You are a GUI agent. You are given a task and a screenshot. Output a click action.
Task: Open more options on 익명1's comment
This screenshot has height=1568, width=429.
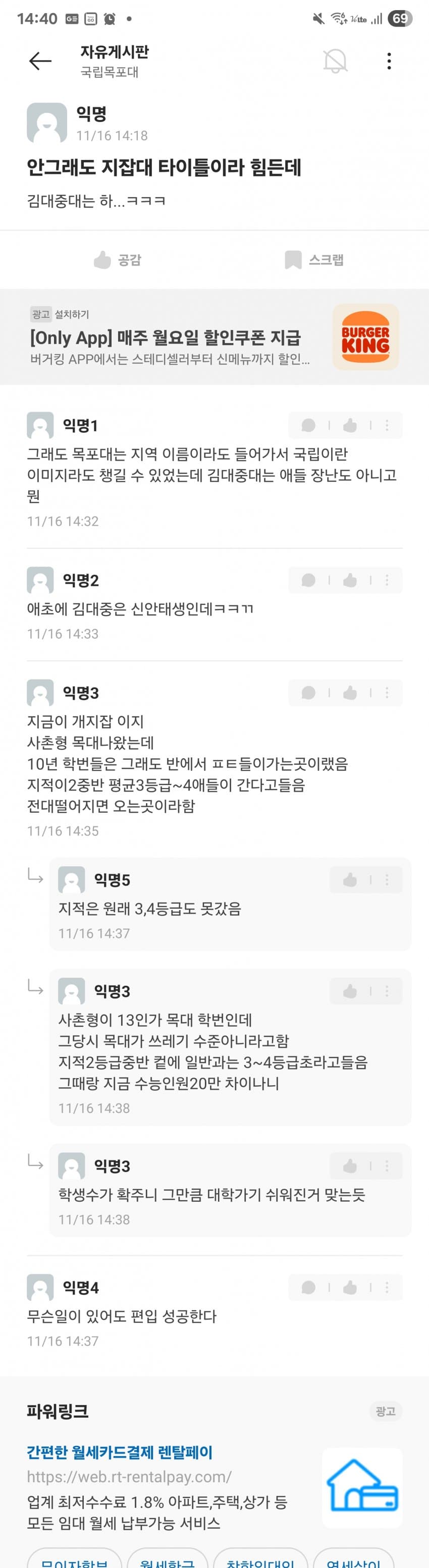tap(387, 425)
